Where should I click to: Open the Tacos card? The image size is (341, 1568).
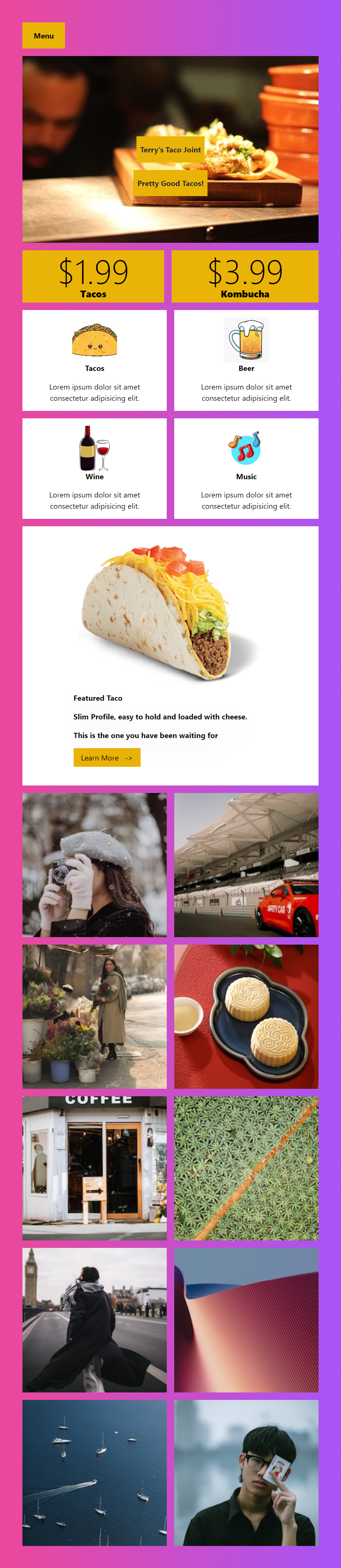[x=94, y=360]
